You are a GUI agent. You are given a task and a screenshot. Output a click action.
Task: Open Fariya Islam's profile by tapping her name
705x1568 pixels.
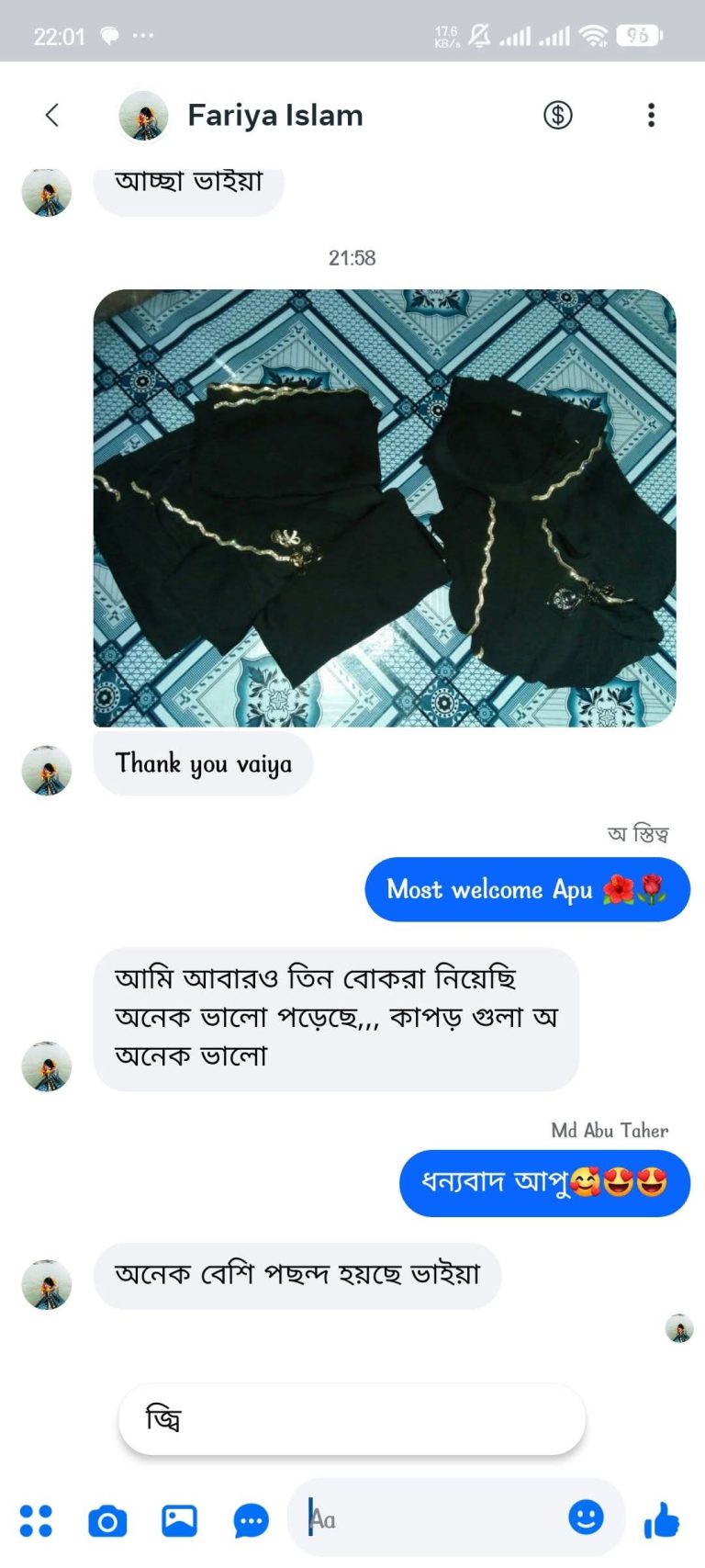pyautogui.click(x=275, y=116)
